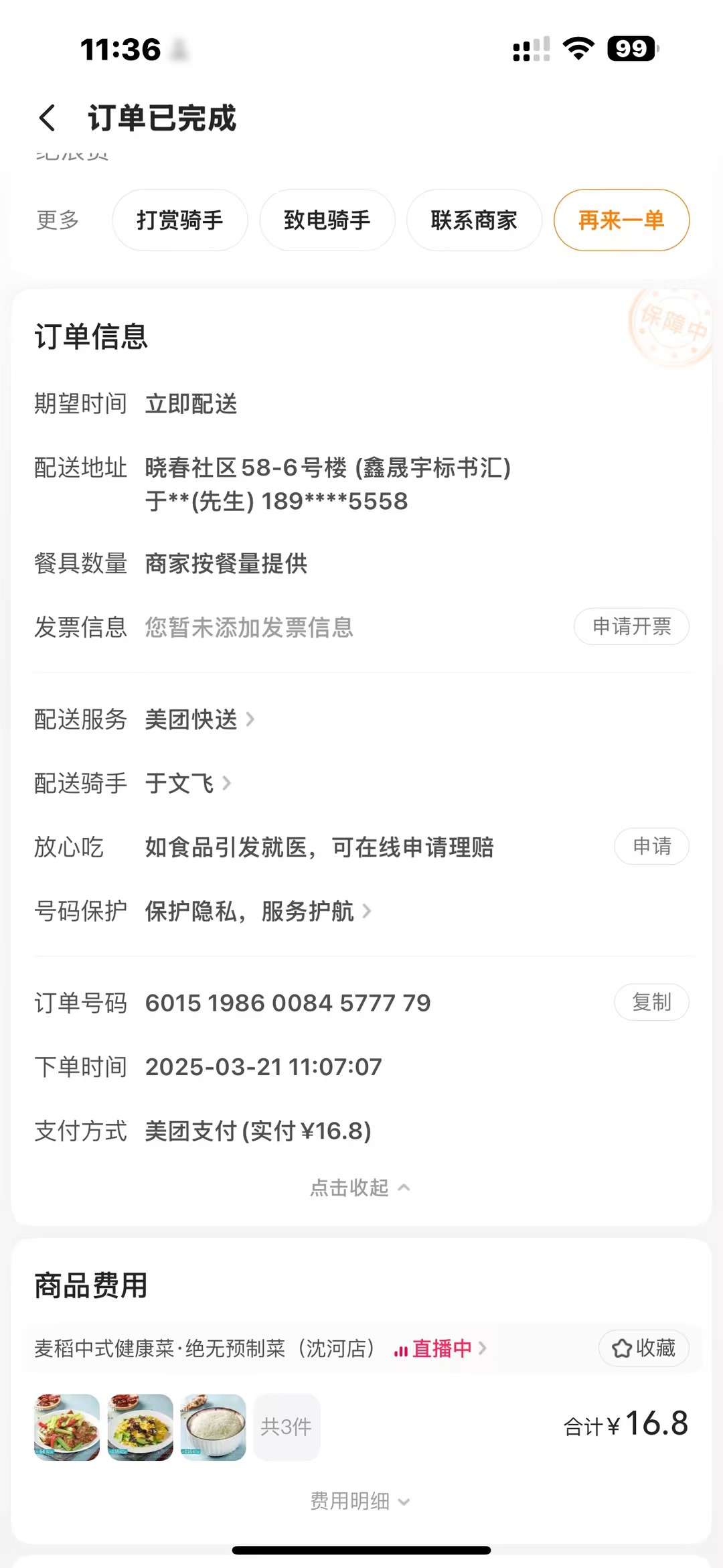The image size is (723, 1568).
Task: Tap 申请 for 放心吃 claim
Action: pyautogui.click(x=651, y=847)
